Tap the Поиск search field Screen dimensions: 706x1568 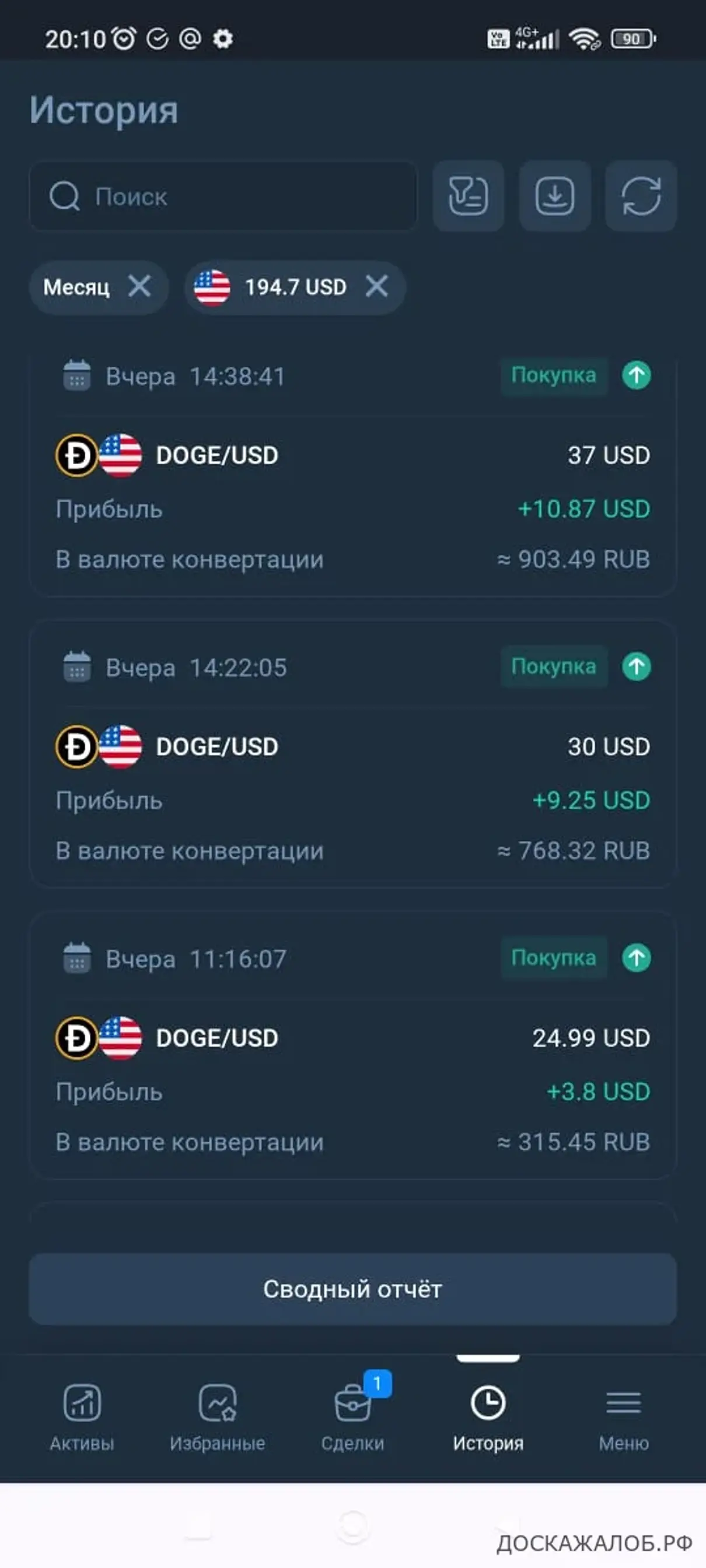coord(223,196)
